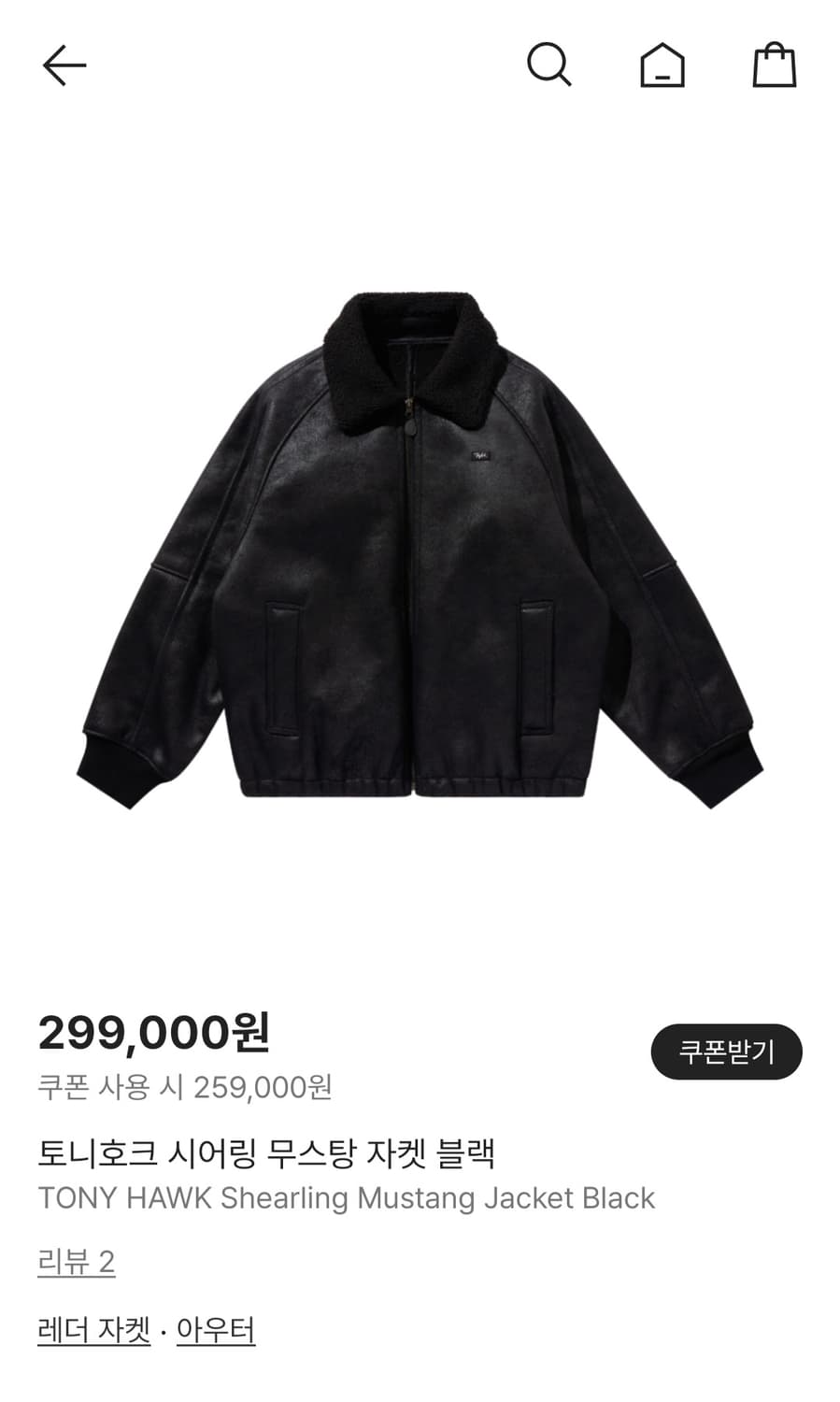The image size is (840, 1402).
Task: Navigate to storefront home icon
Action: click(662, 65)
